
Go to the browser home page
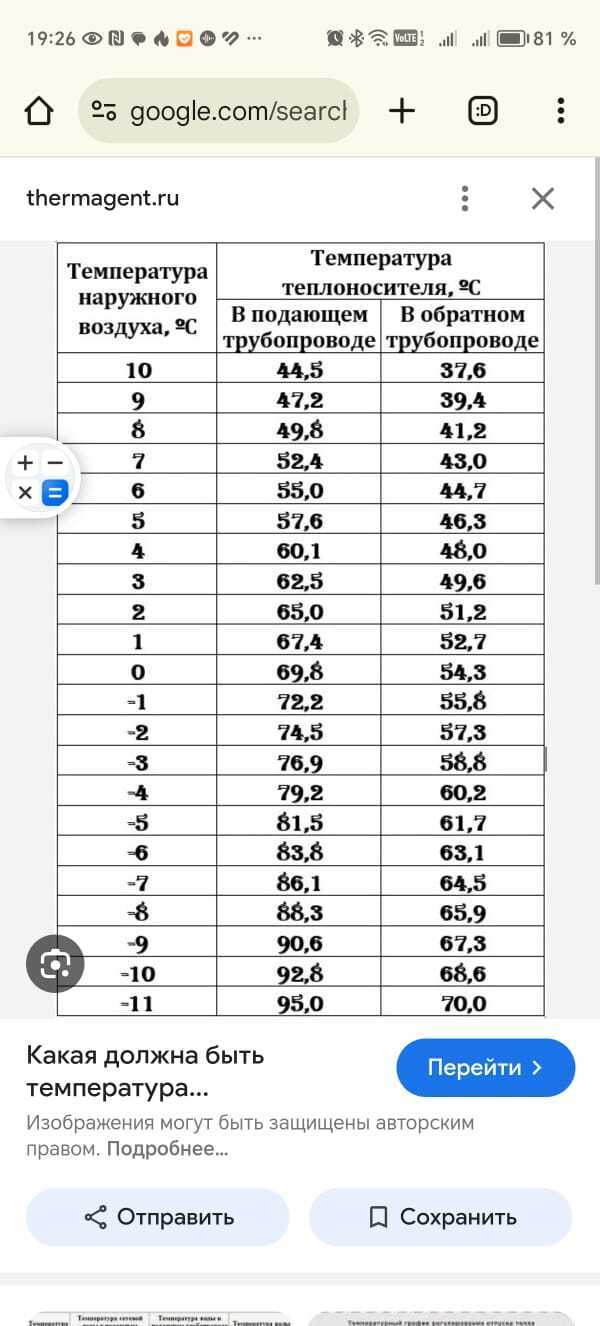[x=38, y=111]
